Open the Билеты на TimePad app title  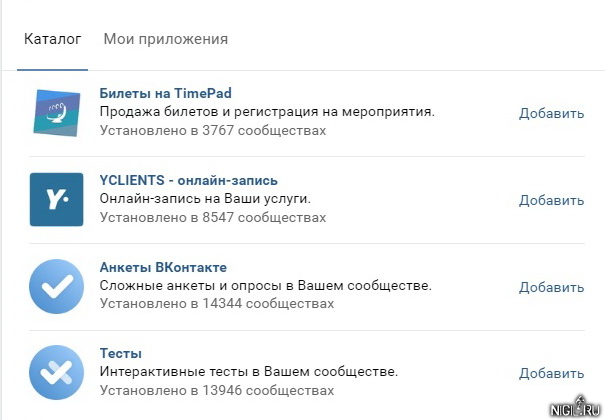(x=165, y=93)
